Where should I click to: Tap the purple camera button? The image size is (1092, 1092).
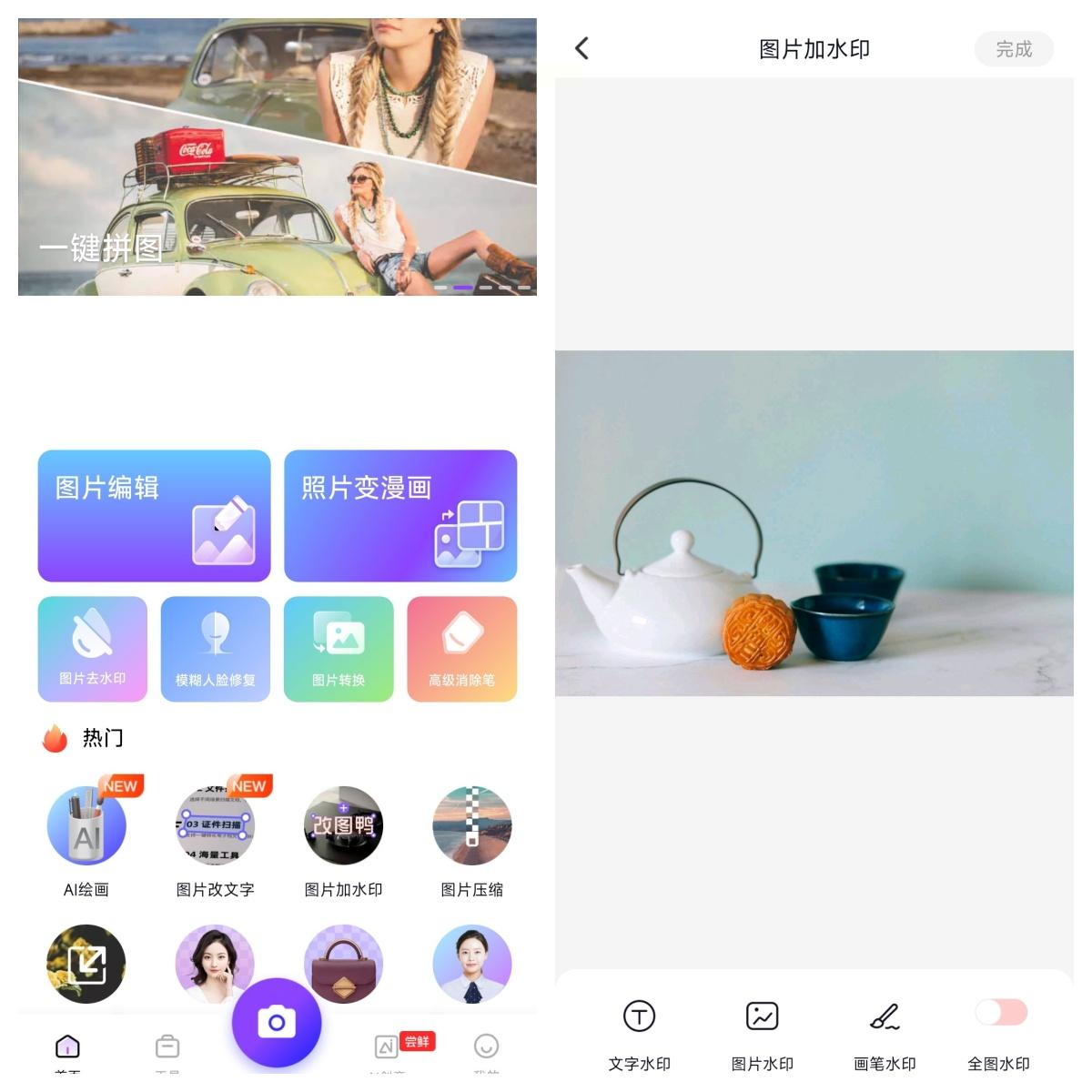point(277,1023)
